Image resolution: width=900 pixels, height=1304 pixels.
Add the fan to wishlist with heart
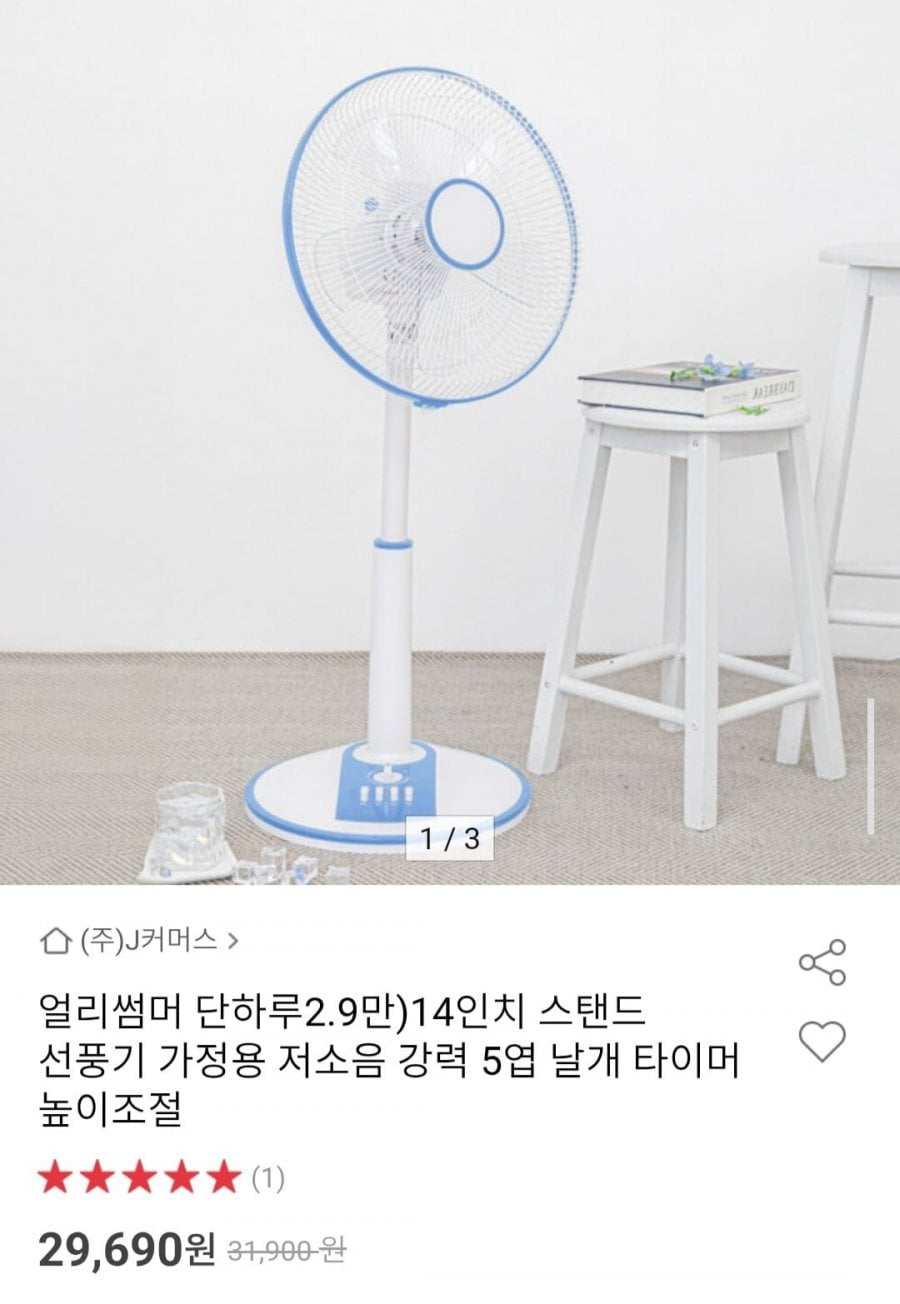coord(823,1041)
